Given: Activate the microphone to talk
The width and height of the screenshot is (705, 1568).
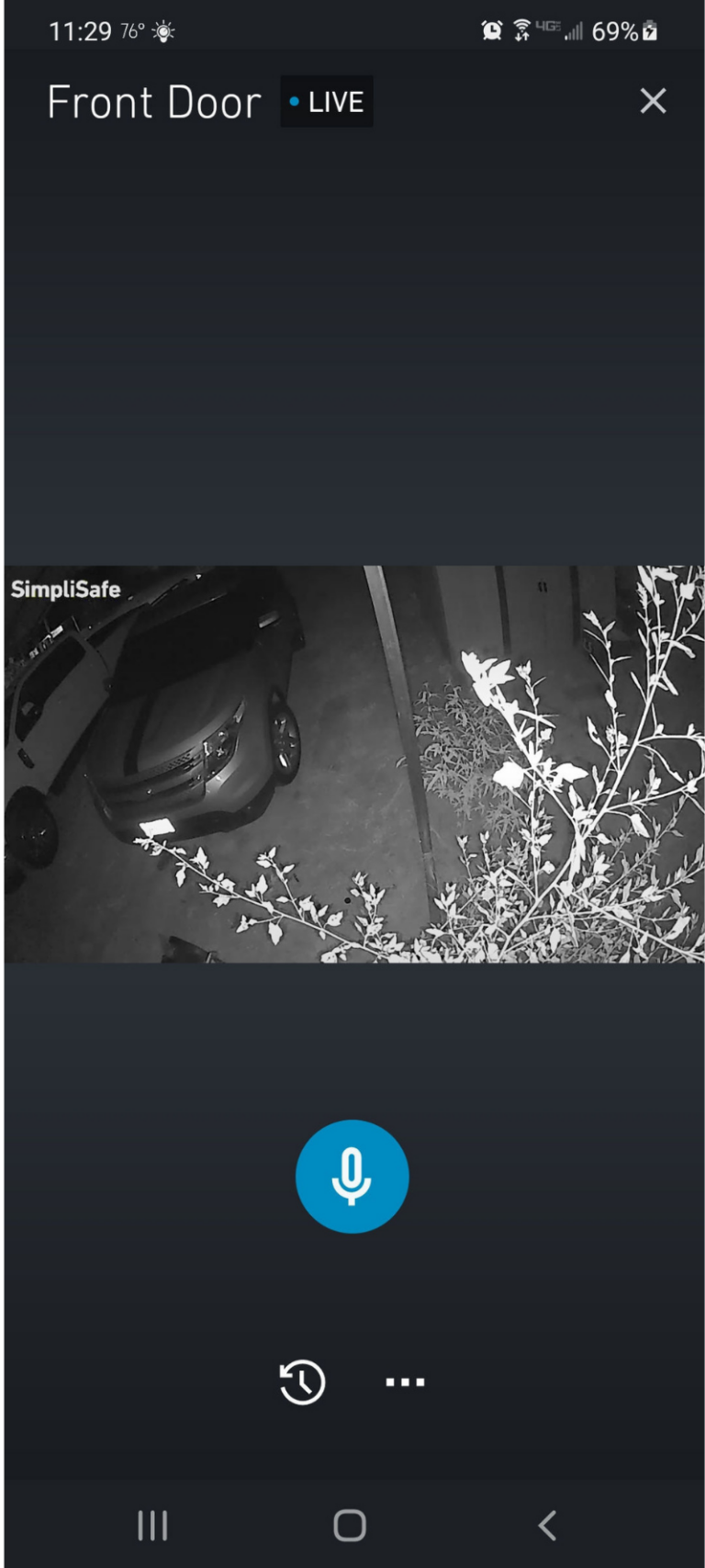Looking at the screenshot, I should [352, 1176].
